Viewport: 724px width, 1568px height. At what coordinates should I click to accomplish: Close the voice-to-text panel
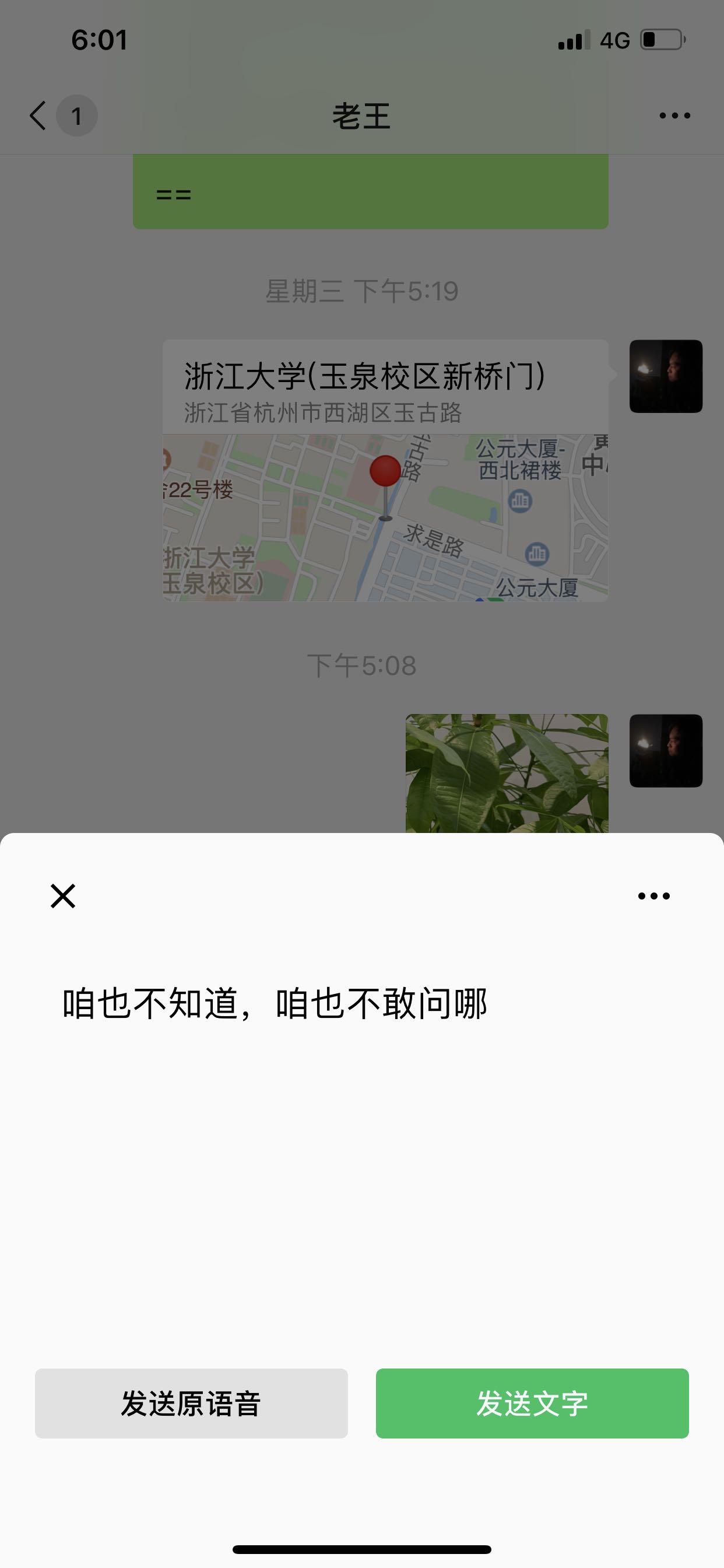pos(63,896)
